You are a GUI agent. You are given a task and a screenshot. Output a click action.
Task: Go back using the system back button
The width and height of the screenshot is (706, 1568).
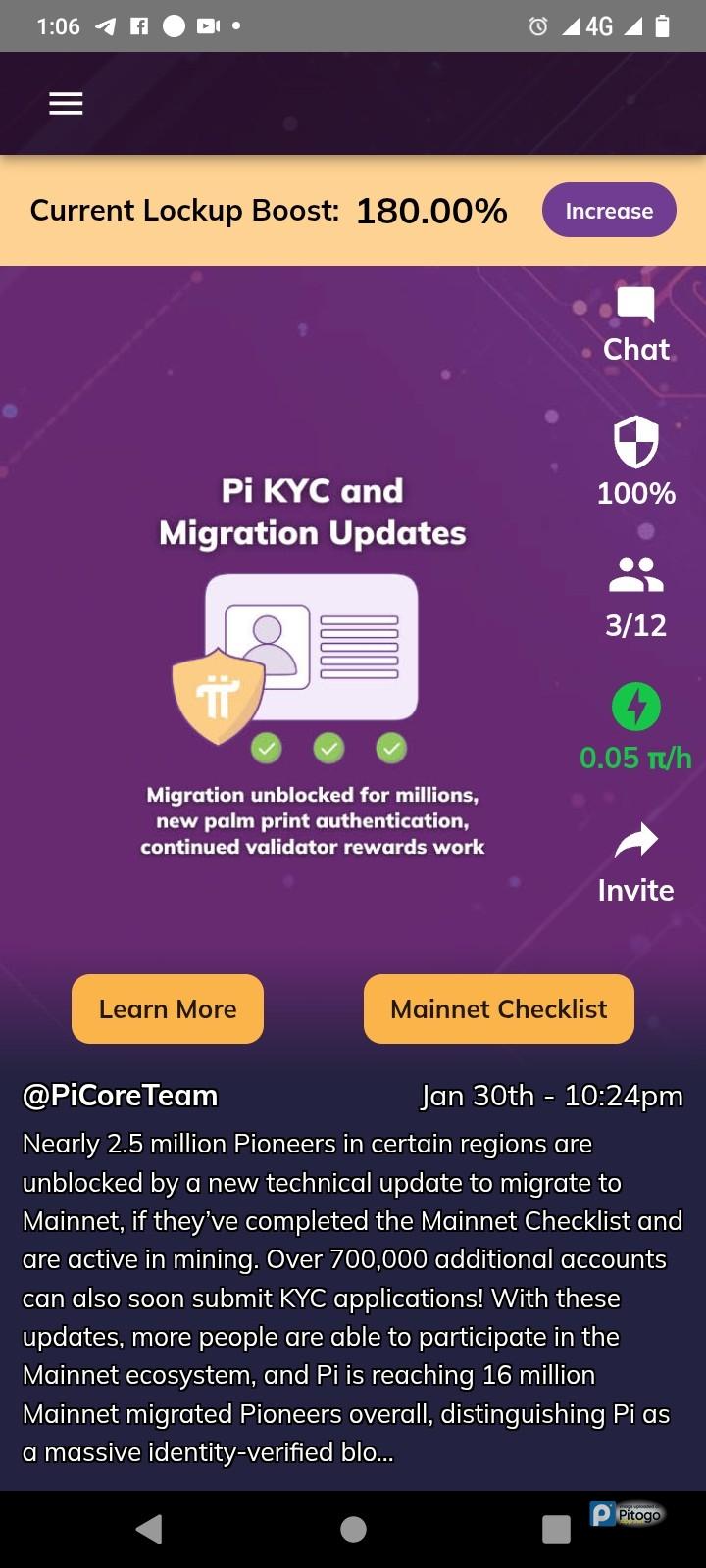149,1529
